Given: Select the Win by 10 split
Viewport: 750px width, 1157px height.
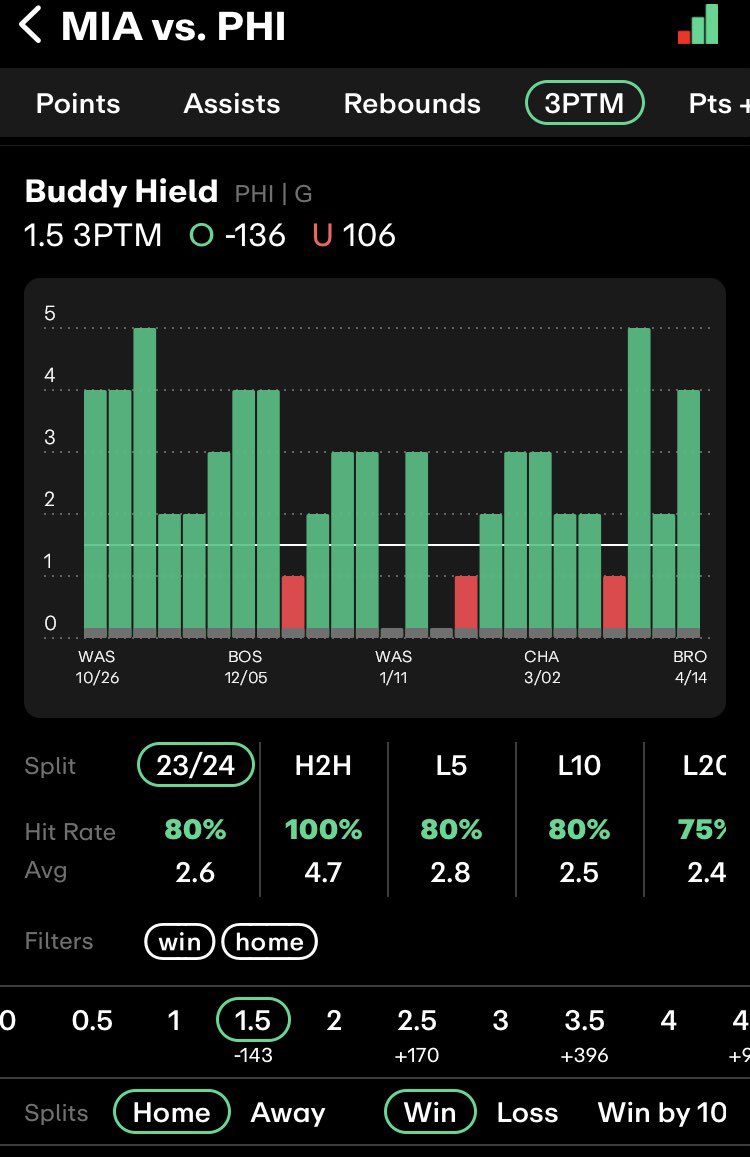Looking at the screenshot, I should [x=662, y=1113].
